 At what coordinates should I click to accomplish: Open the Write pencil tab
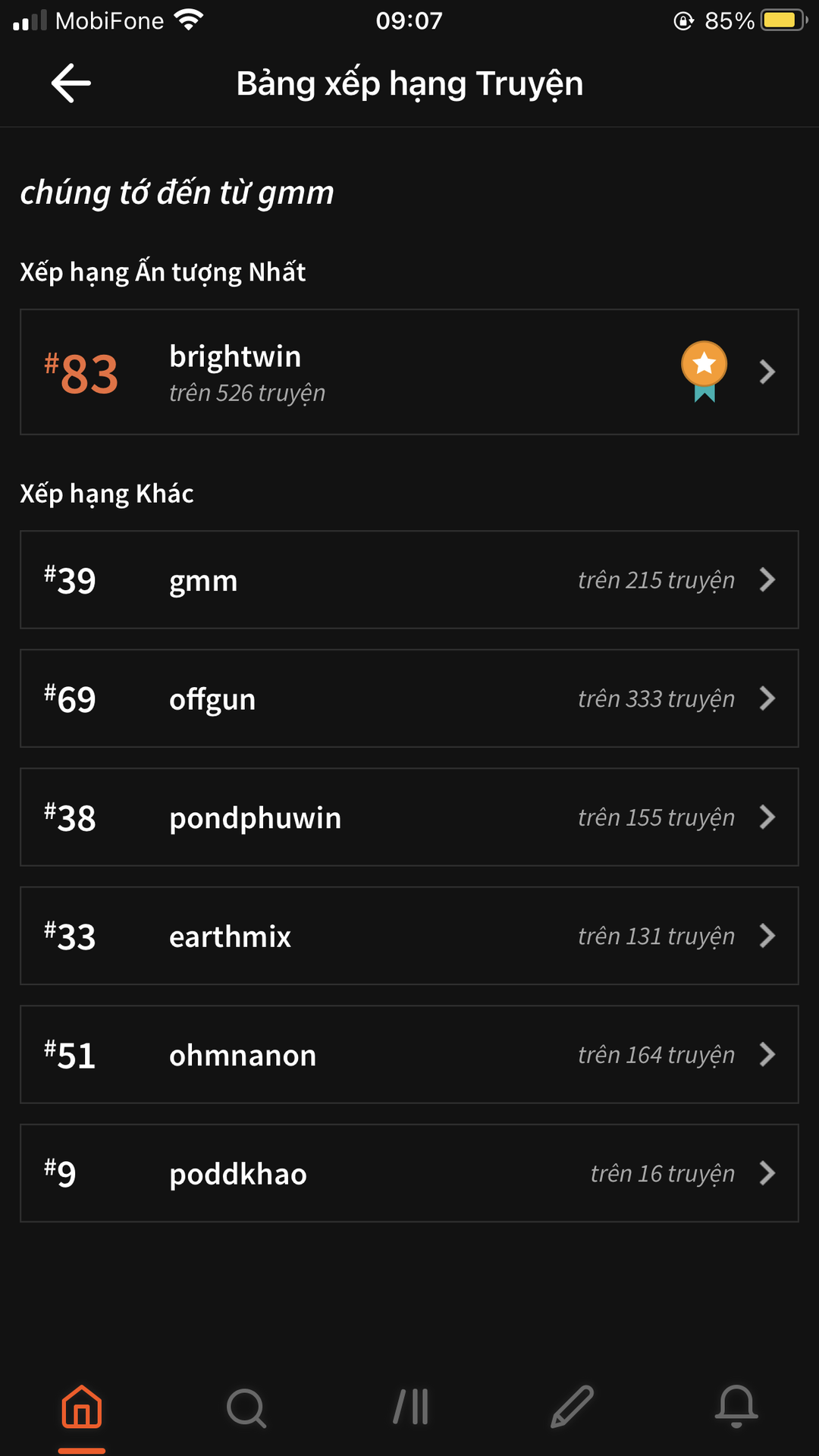tap(573, 1407)
